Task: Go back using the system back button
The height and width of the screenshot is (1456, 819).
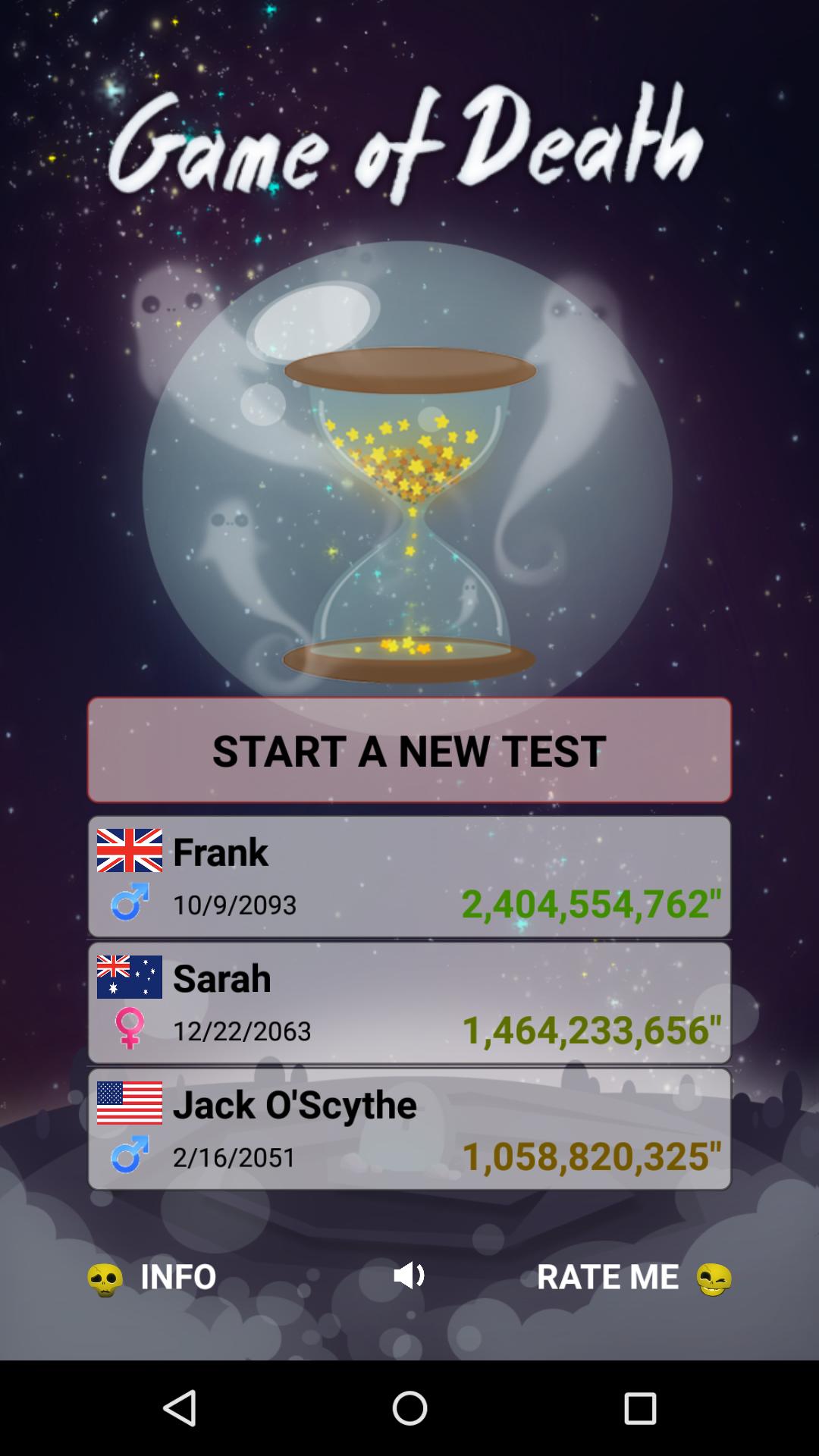Action: pyautogui.click(x=180, y=1408)
